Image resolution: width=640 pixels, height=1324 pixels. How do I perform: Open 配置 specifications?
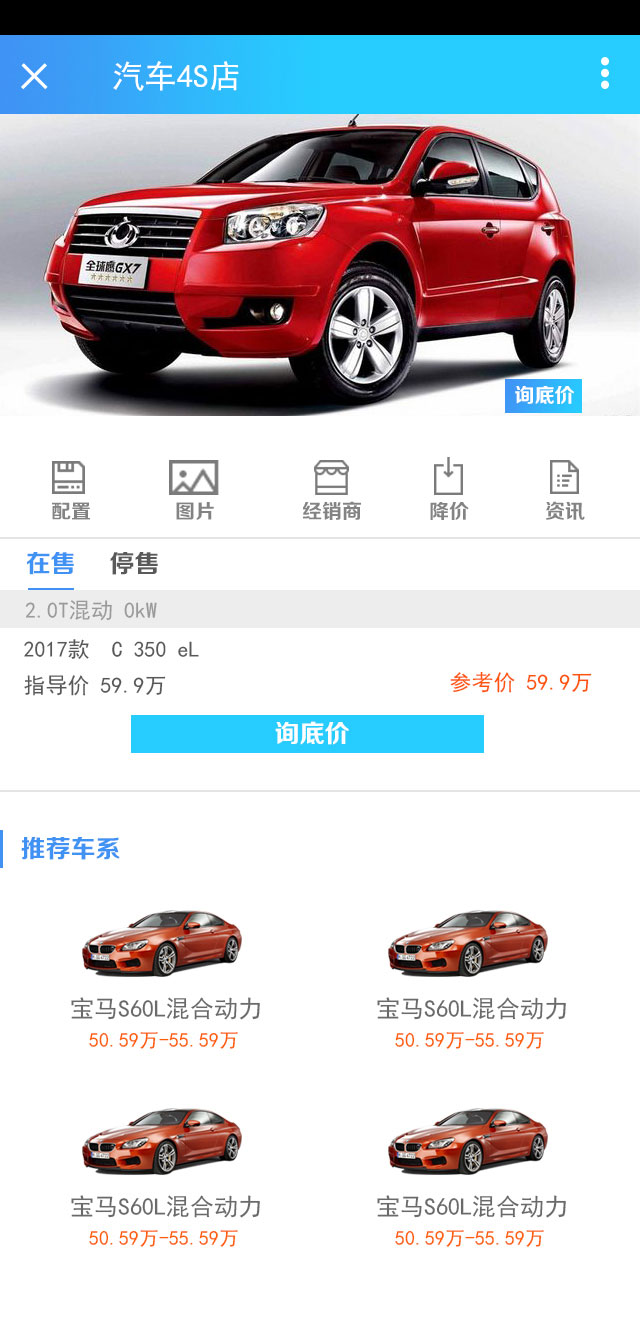70,490
